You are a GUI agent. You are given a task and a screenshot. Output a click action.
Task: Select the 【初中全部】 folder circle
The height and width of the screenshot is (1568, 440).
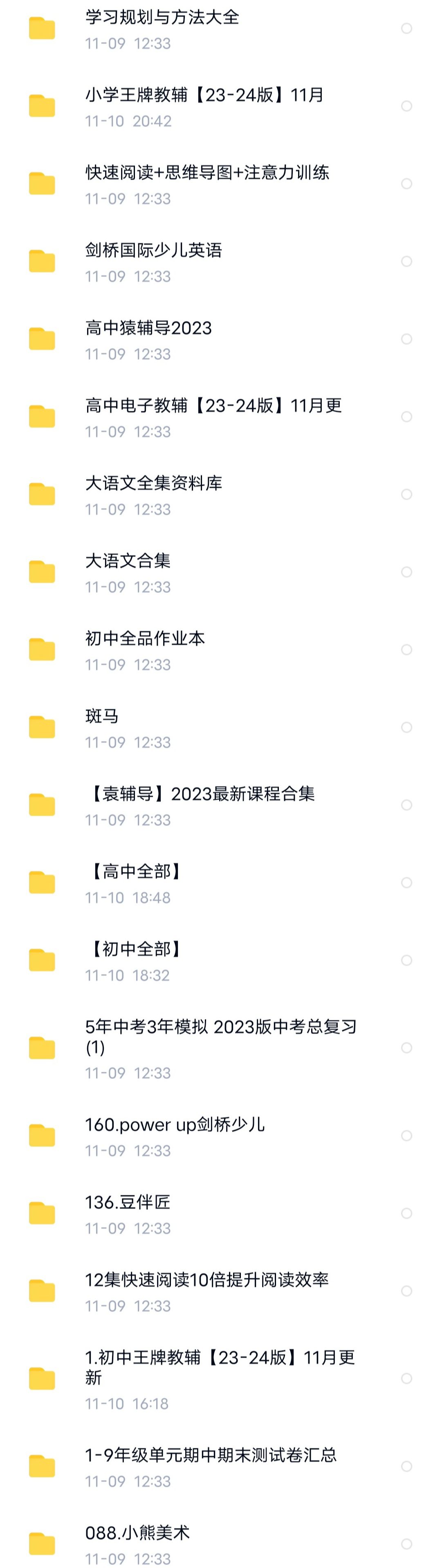click(x=406, y=961)
